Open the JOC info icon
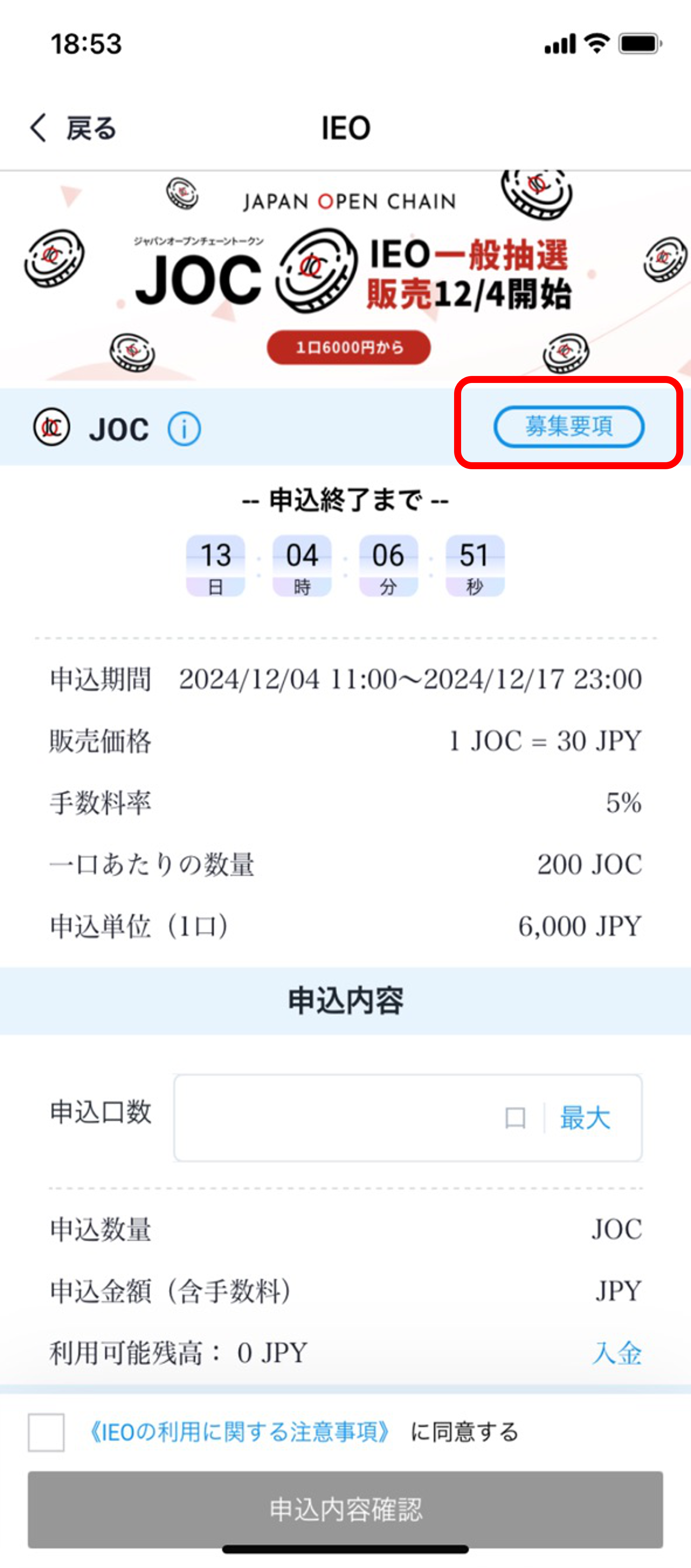 click(x=184, y=429)
